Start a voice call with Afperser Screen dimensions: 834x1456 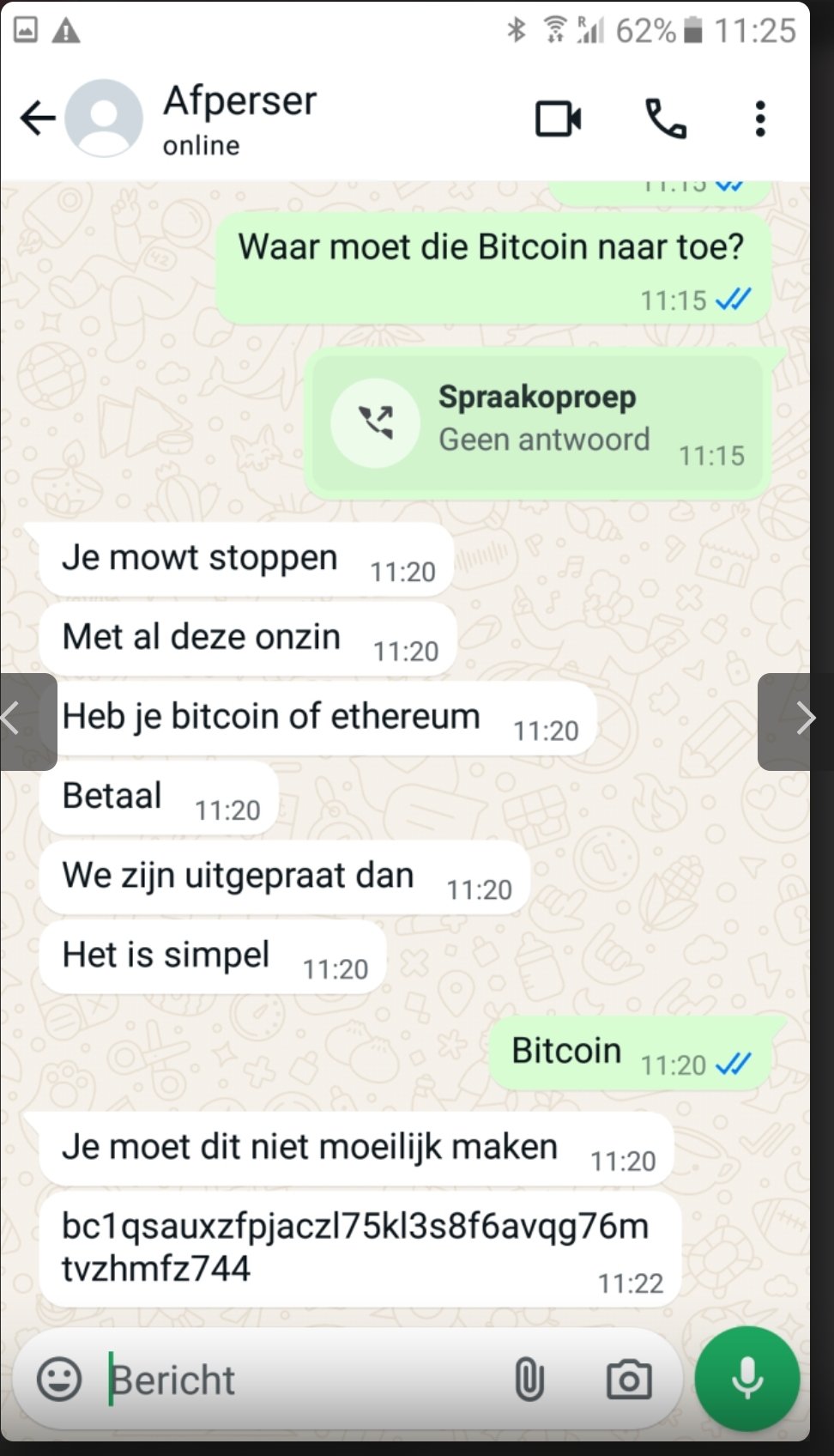pyautogui.click(x=666, y=118)
